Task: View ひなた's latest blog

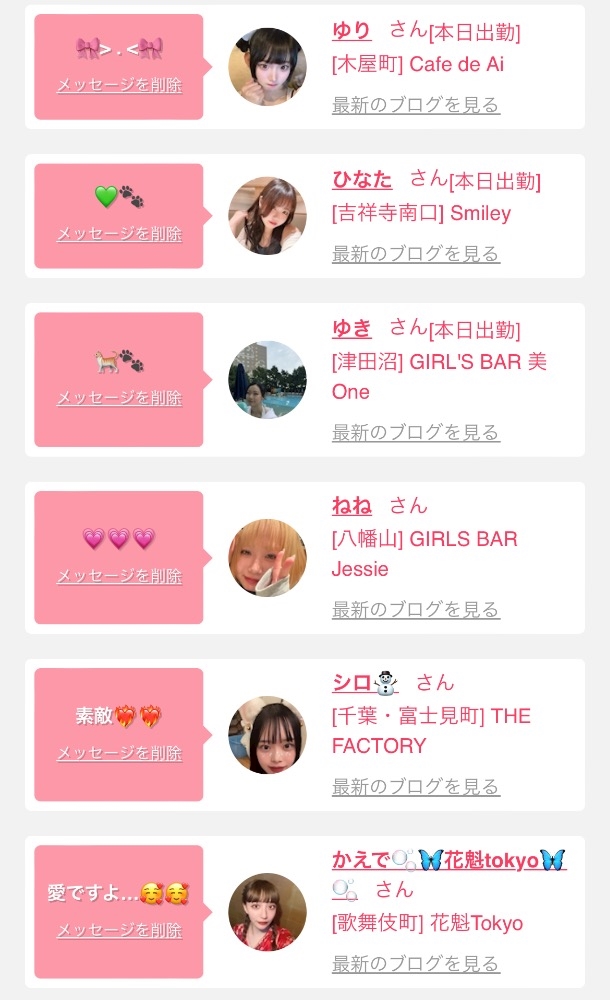Action: coord(415,254)
